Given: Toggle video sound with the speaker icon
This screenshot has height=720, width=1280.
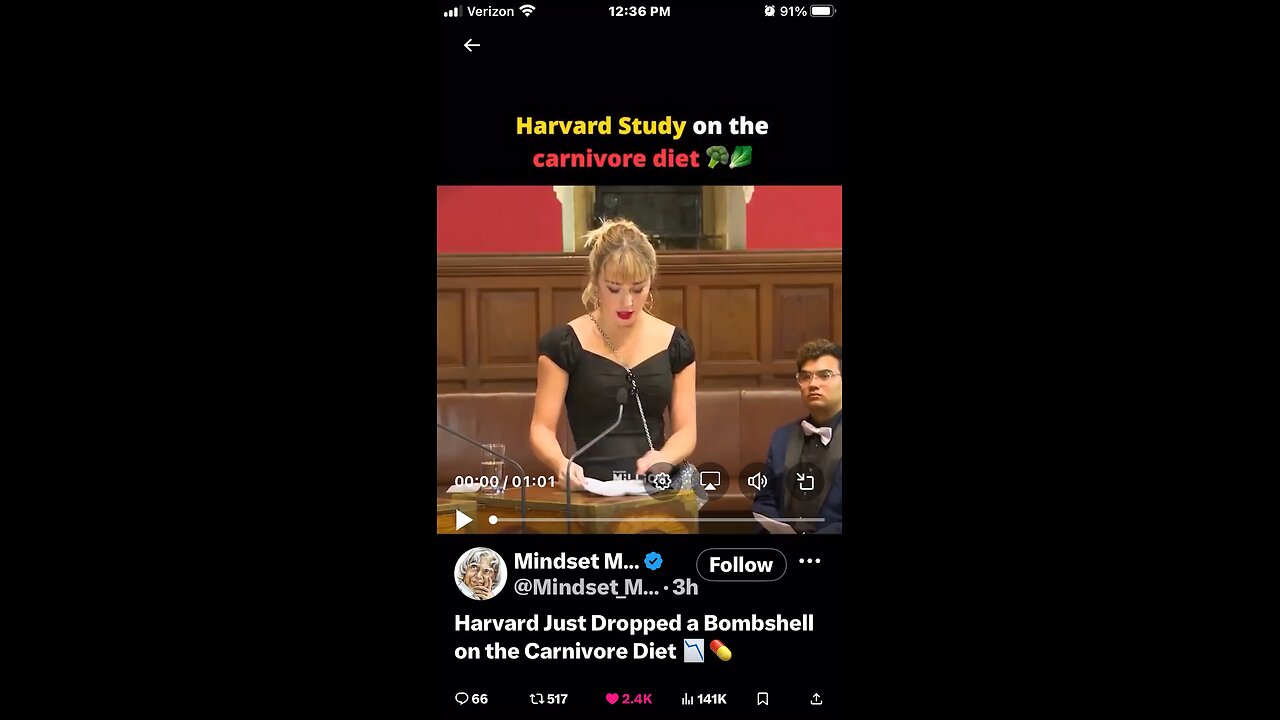Looking at the screenshot, I should (757, 481).
